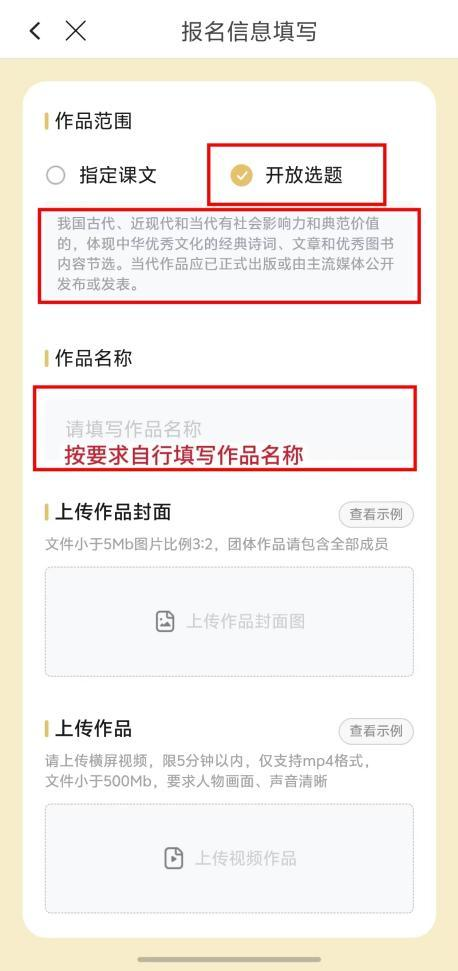Open the 上传作品封面图 upload area
The height and width of the screenshot is (971, 458).
point(229,622)
